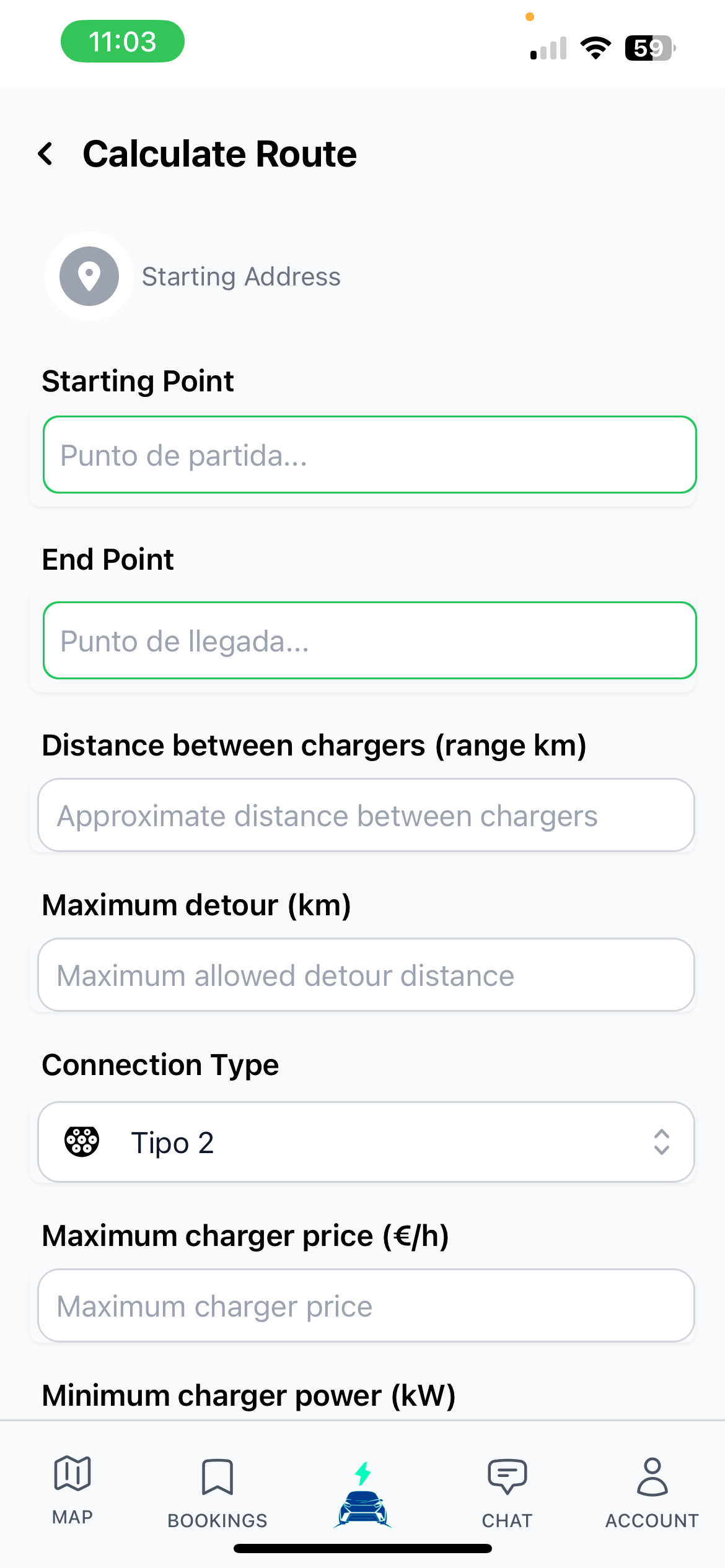725x1568 pixels.
Task: Open the Chat tab
Action: coord(507,1494)
